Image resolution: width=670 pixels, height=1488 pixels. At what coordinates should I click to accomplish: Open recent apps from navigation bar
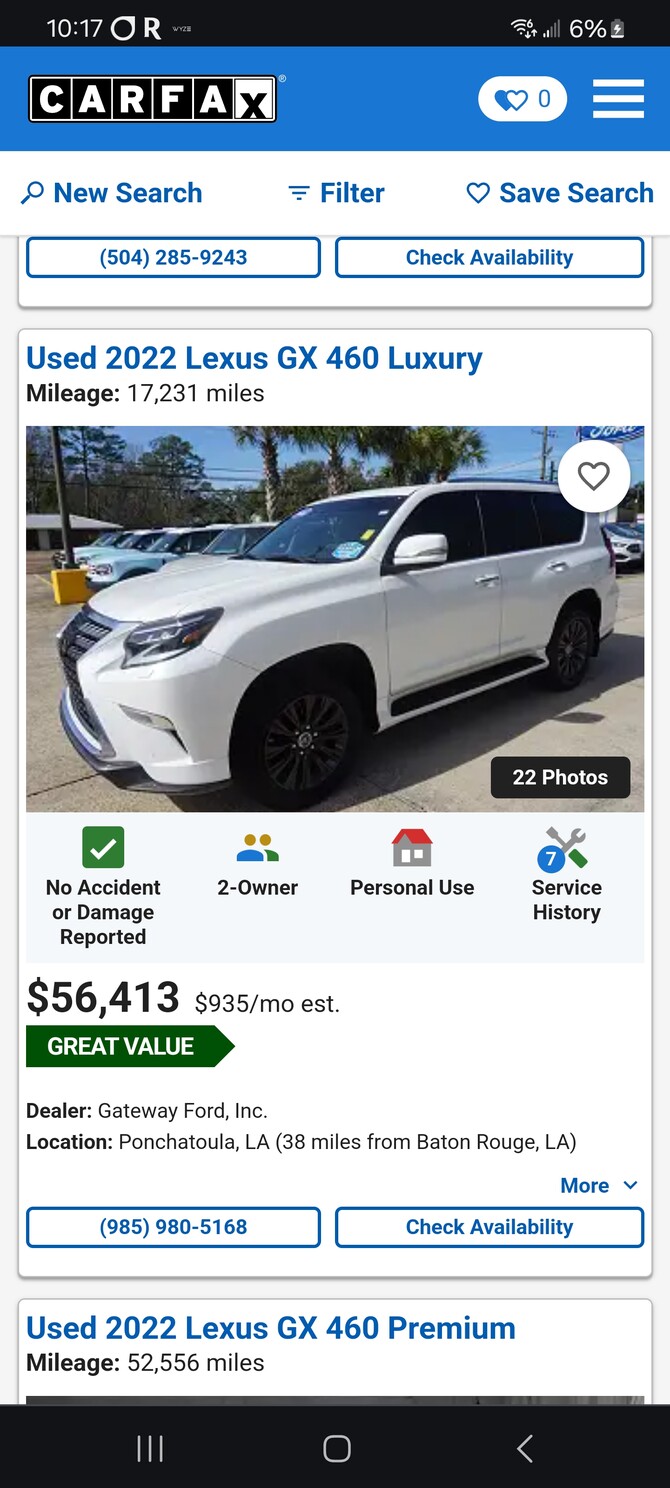coord(150,1448)
